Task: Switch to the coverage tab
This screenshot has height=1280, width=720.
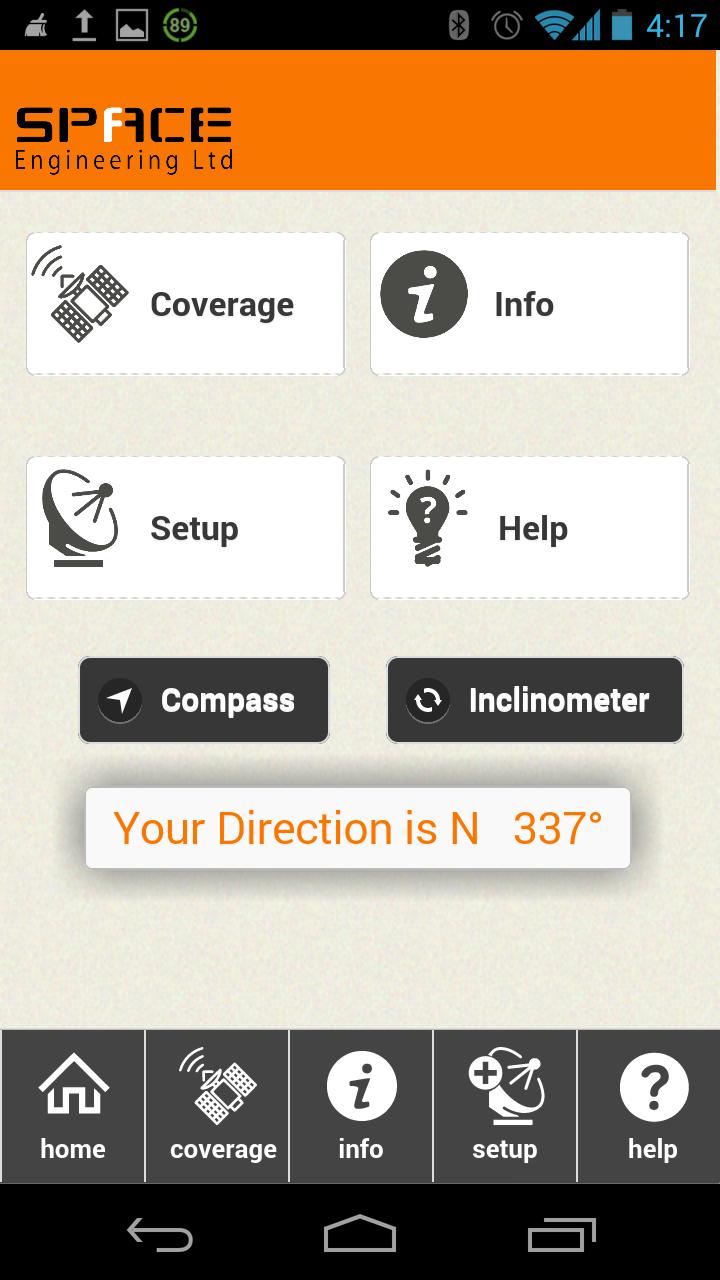Action: click(x=217, y=1106)
